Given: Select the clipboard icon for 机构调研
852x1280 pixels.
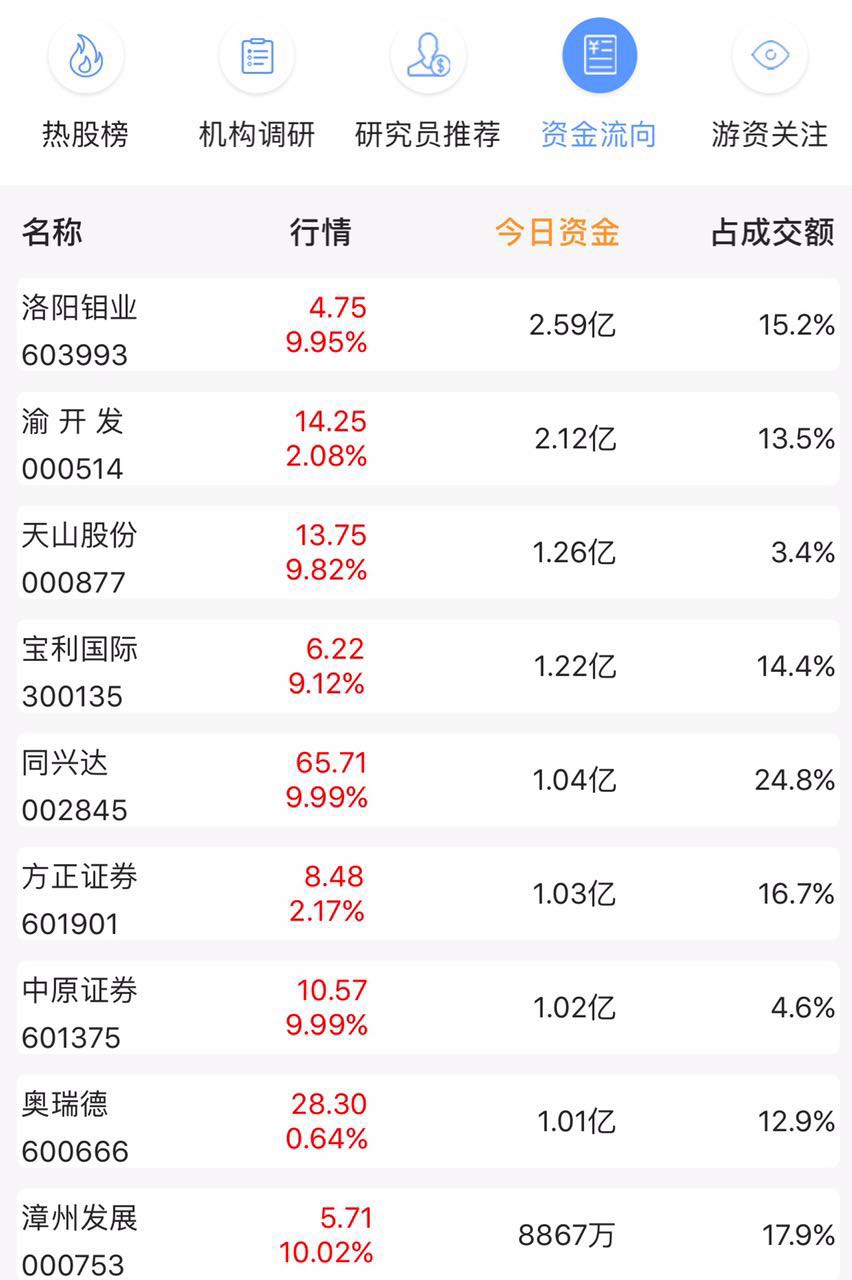Looking at the screenshot, I should (x=256, y=57).
